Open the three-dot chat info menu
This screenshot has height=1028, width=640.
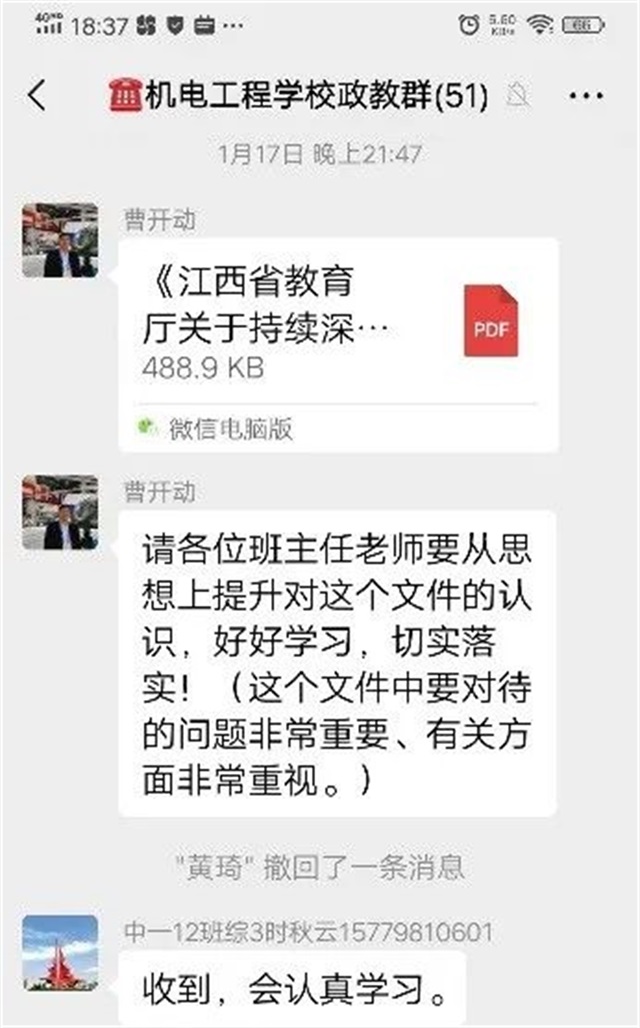[x=586, y=96]
